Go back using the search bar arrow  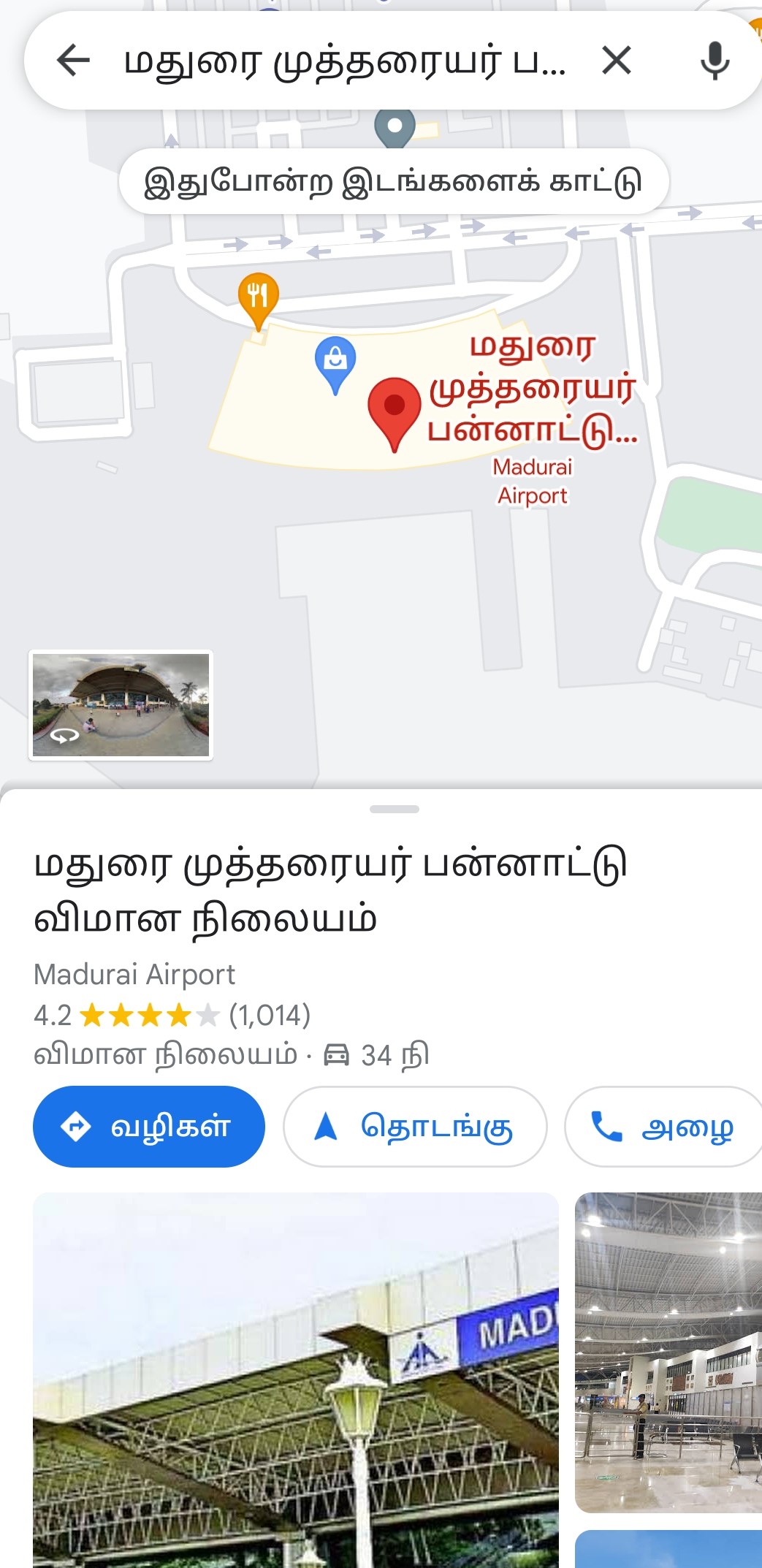[x=73, y=60]
